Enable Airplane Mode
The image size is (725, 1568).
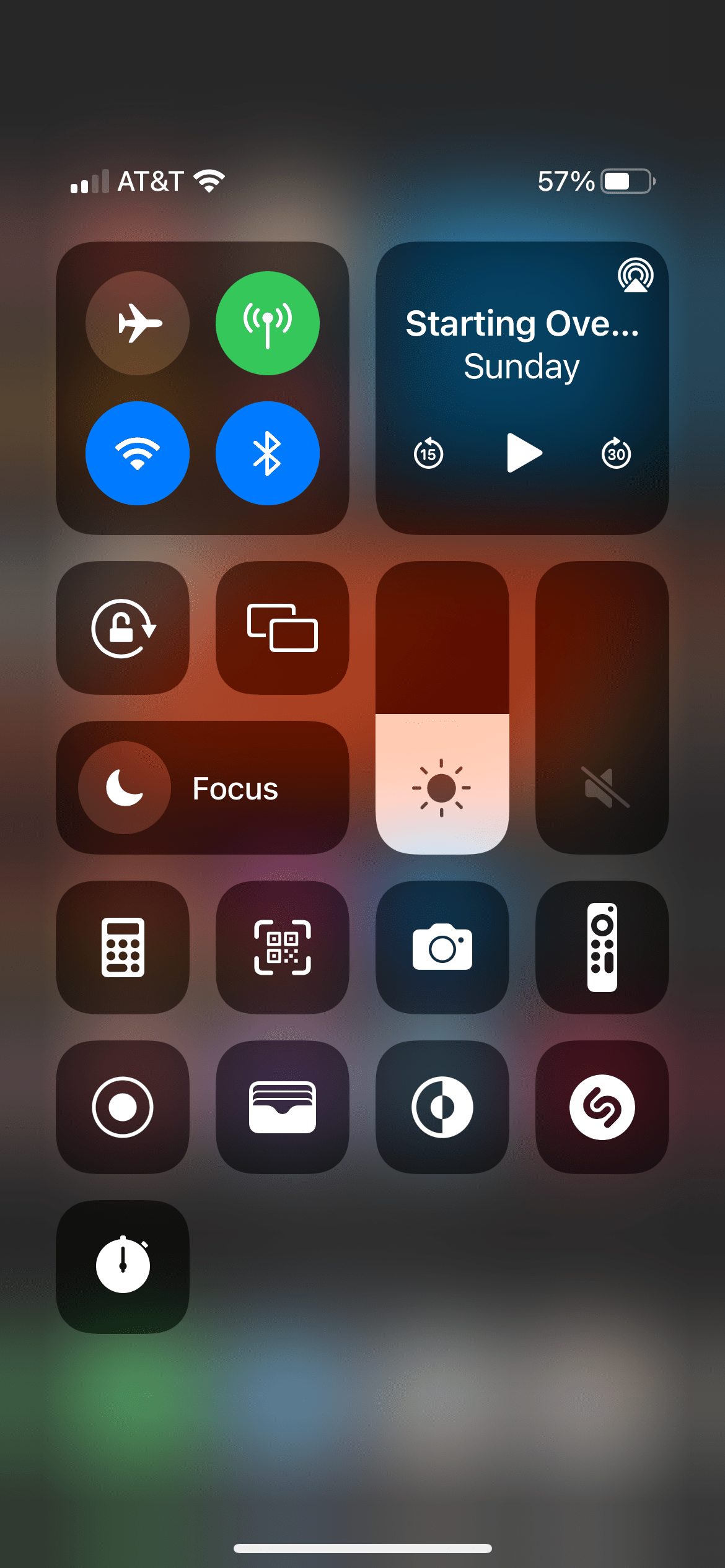138,323
